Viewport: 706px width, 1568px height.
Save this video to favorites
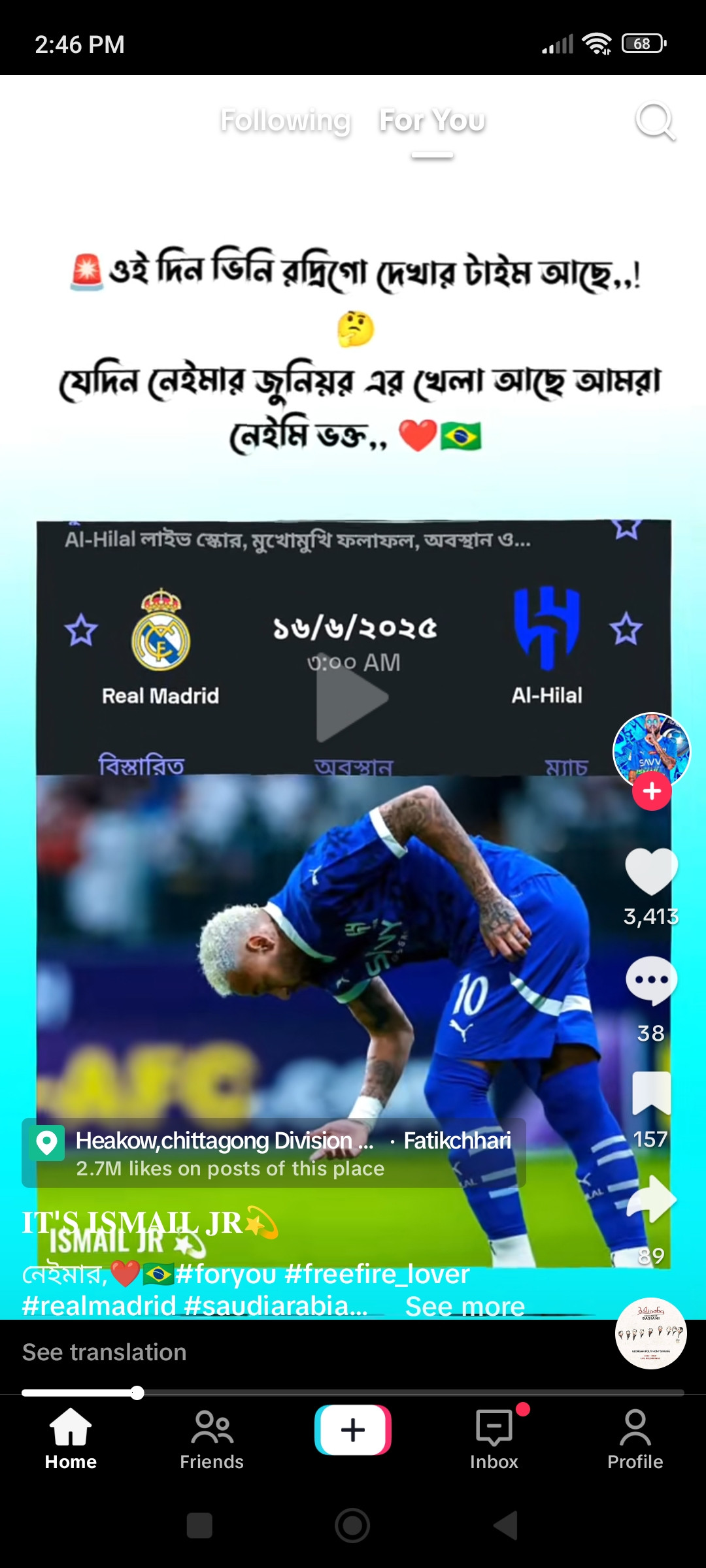coord(651,1094)
